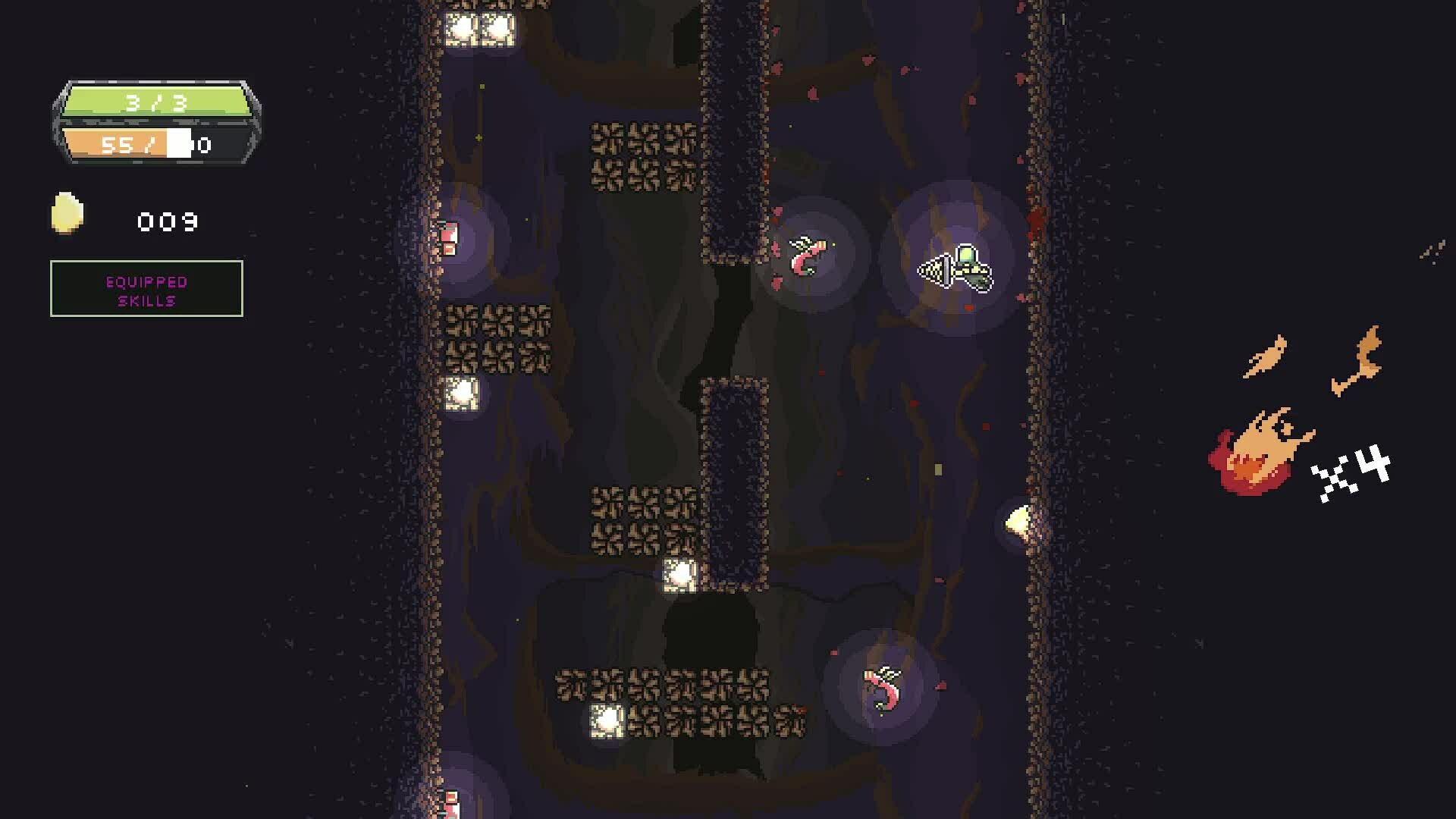Viewport: 1456px width, 819px height.
Task: Open the Equipped Skills panel
Action: click(146, 289)
